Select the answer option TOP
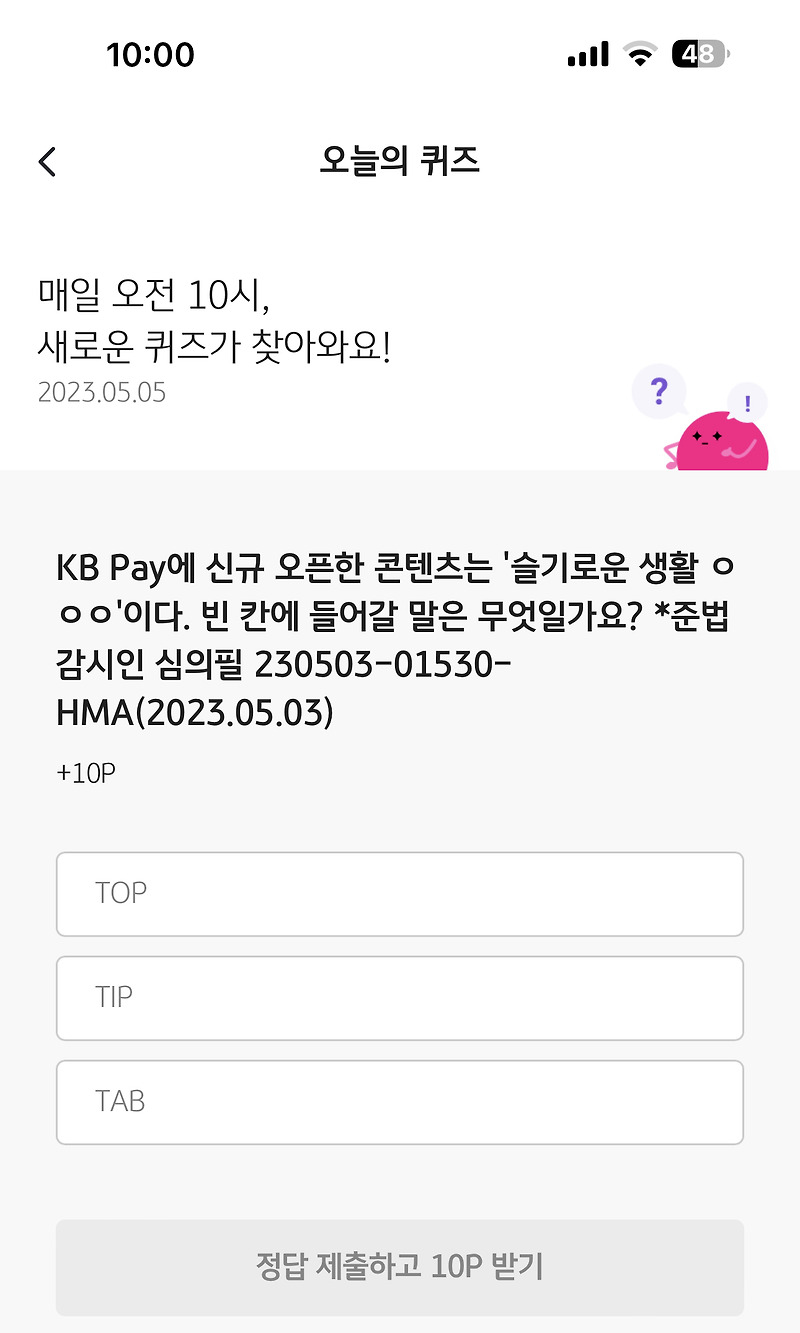 point(400,893)
